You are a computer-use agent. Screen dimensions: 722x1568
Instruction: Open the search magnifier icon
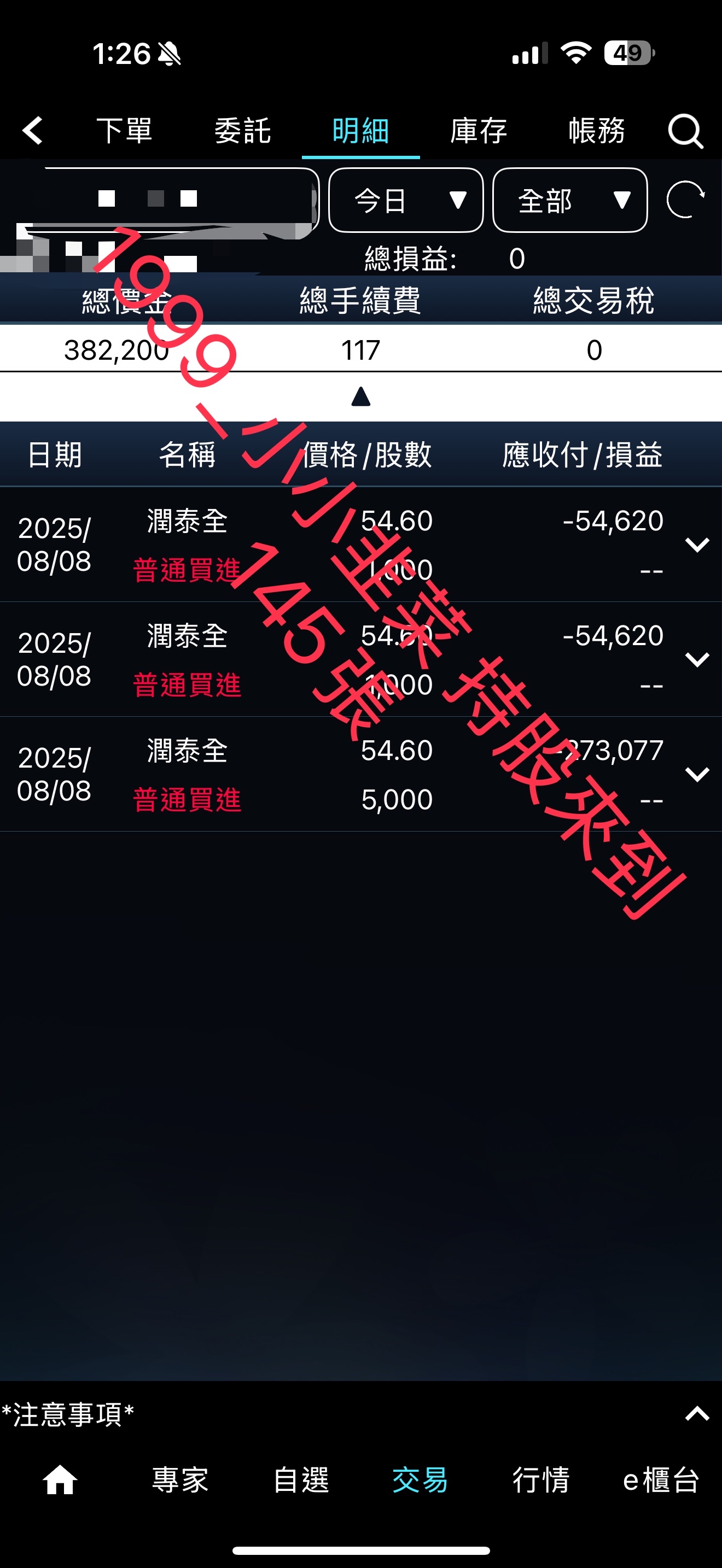click(x=685, y=131)
